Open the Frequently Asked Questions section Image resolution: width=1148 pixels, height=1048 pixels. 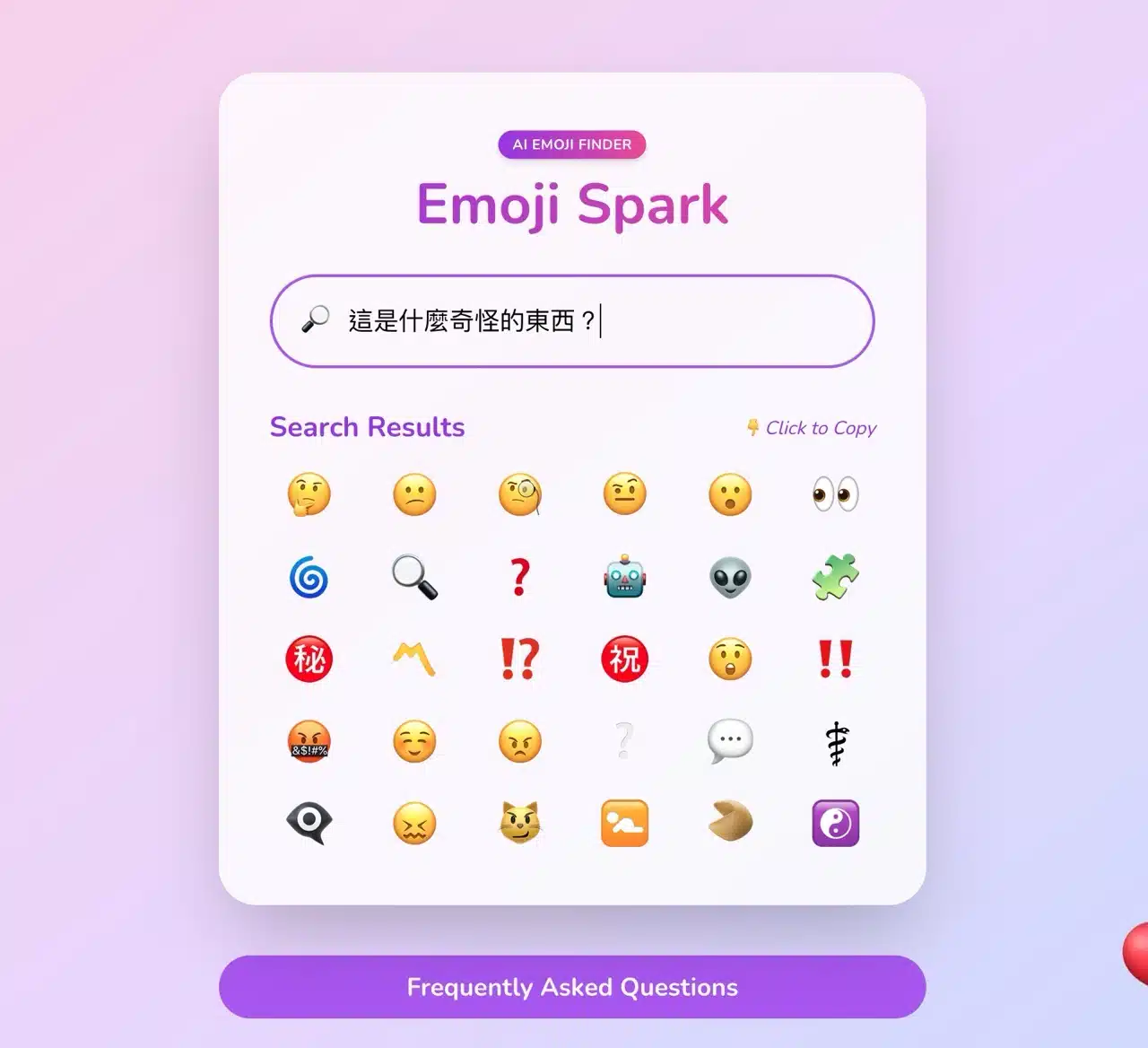pyautogui.click(x=572, y=987)
